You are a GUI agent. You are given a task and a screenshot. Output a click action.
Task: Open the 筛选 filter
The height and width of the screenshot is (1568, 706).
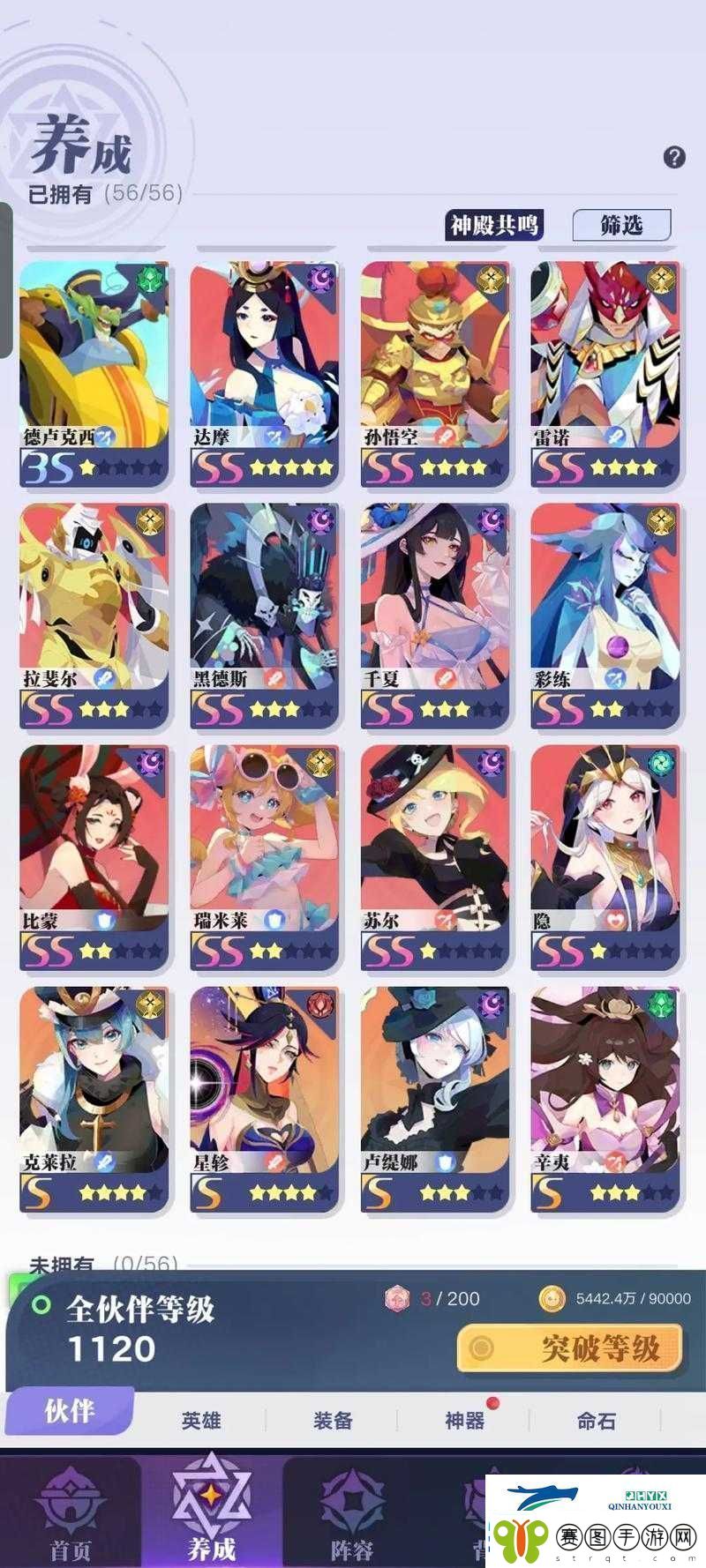tap(622, 226)
